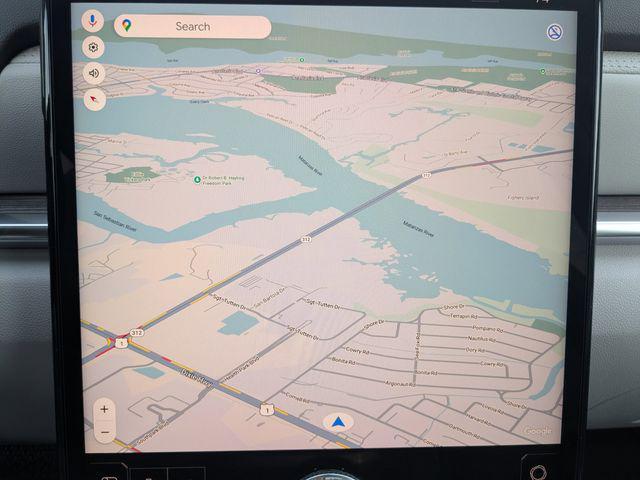Tap the volume speaker icon

pyautogui.click(x=93, y=73)
